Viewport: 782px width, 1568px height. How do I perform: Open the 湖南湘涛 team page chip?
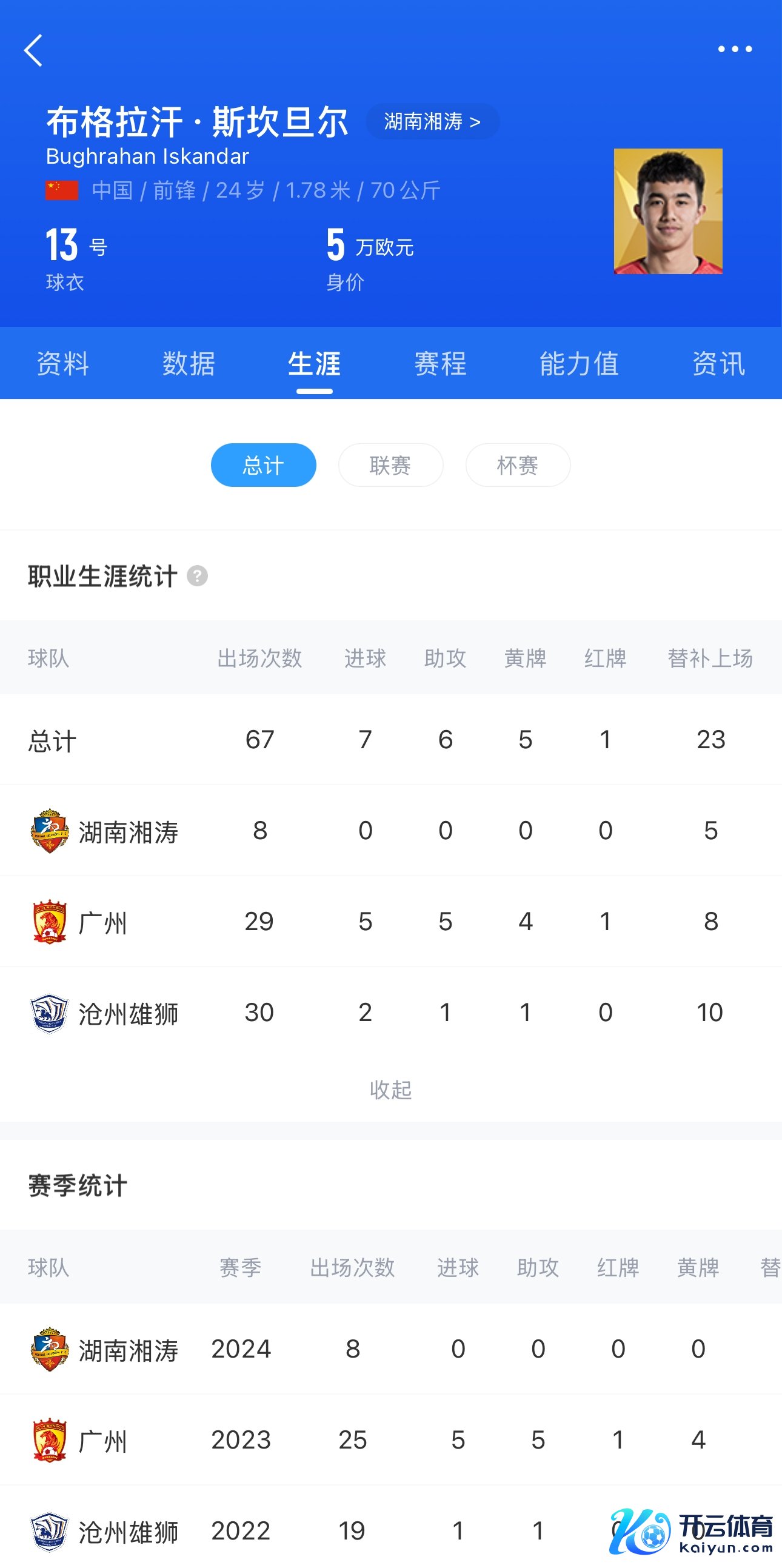(432, 122)
